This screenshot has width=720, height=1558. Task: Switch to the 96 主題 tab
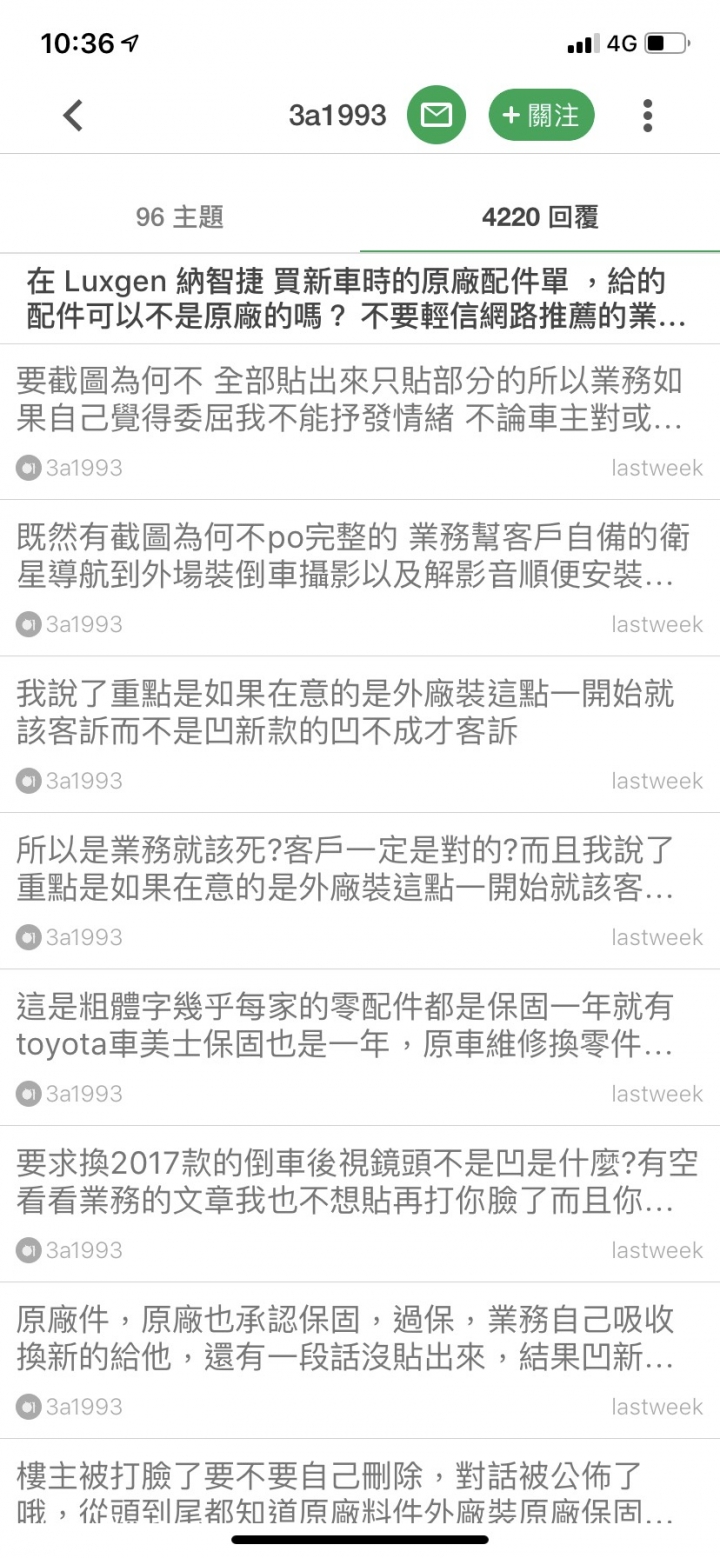tap(180, 217)
